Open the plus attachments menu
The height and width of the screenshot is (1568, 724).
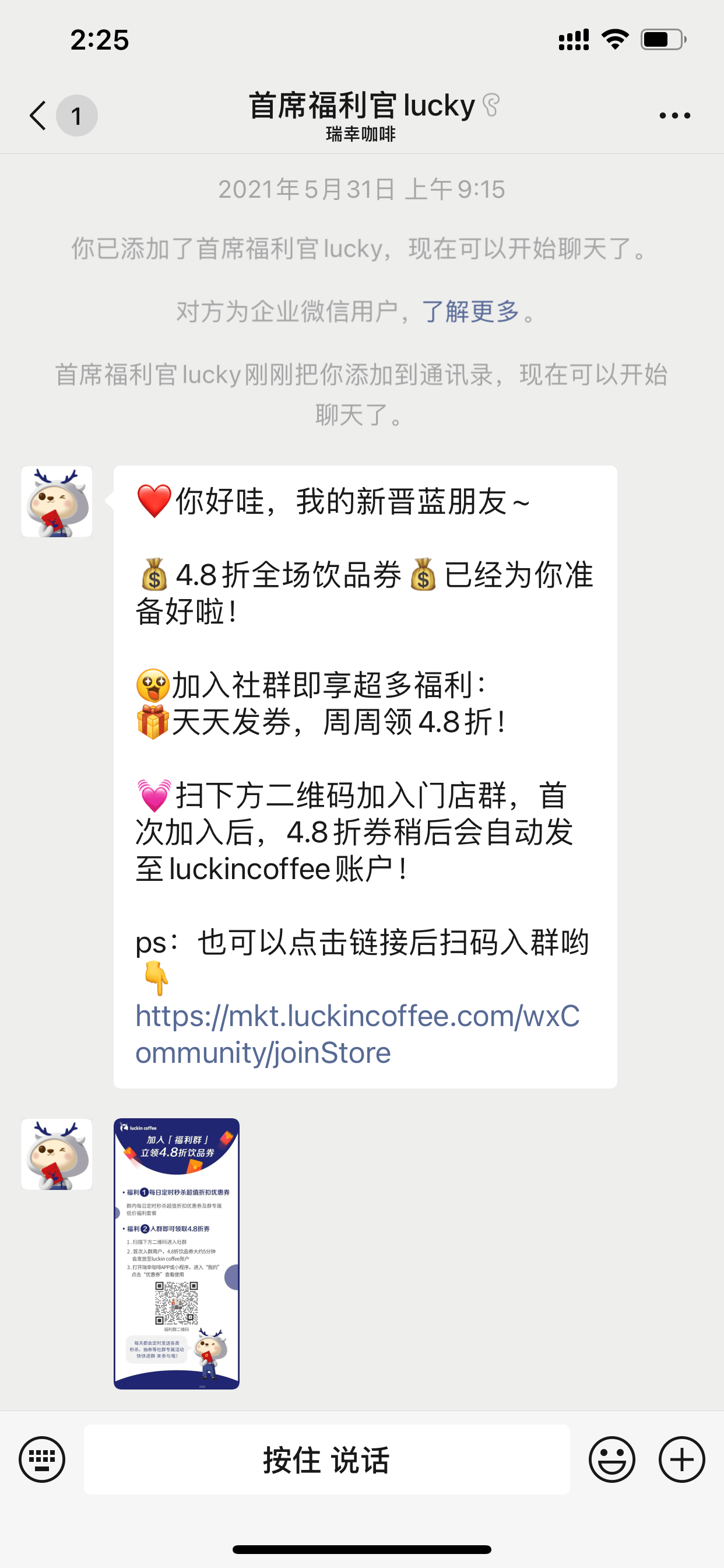pos(682,1459)
